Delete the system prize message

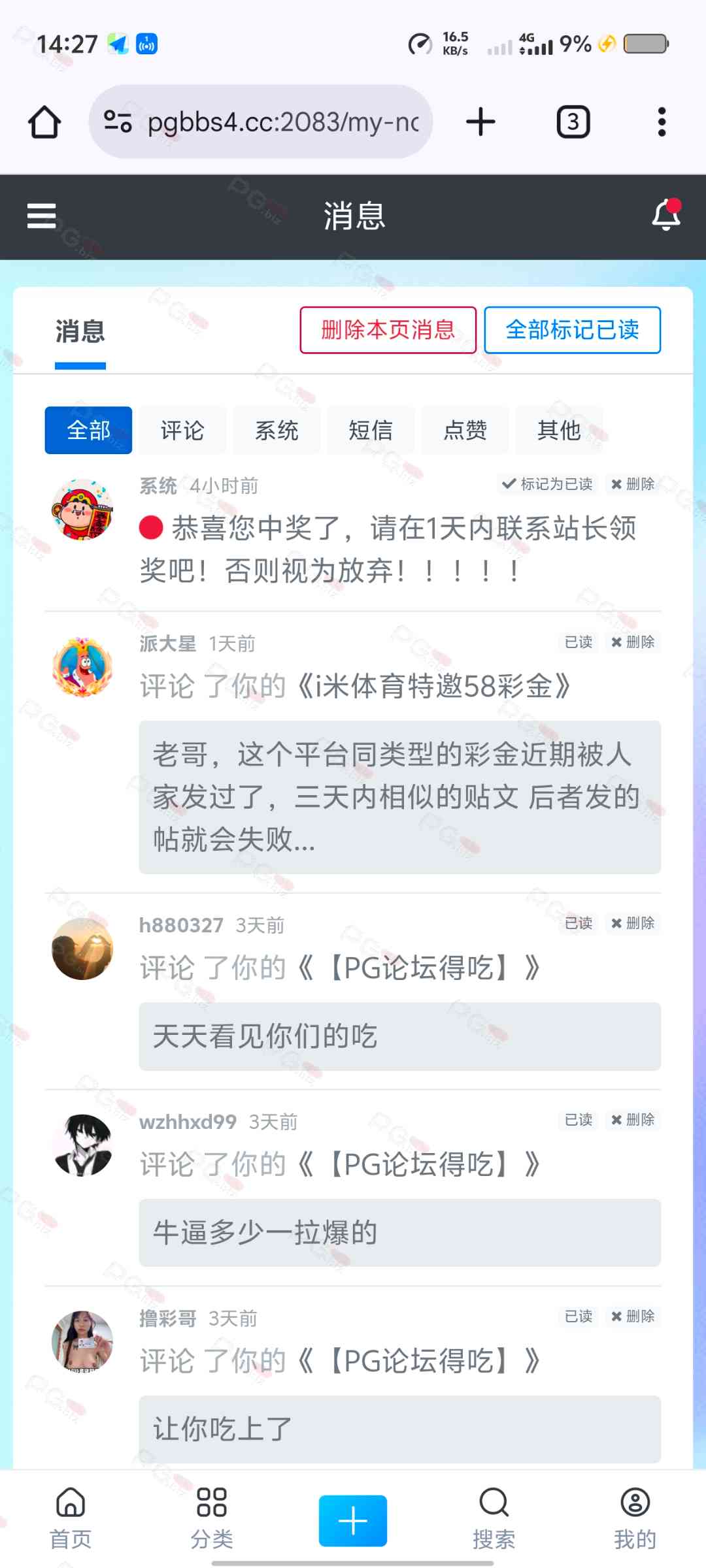pos(633,484)
